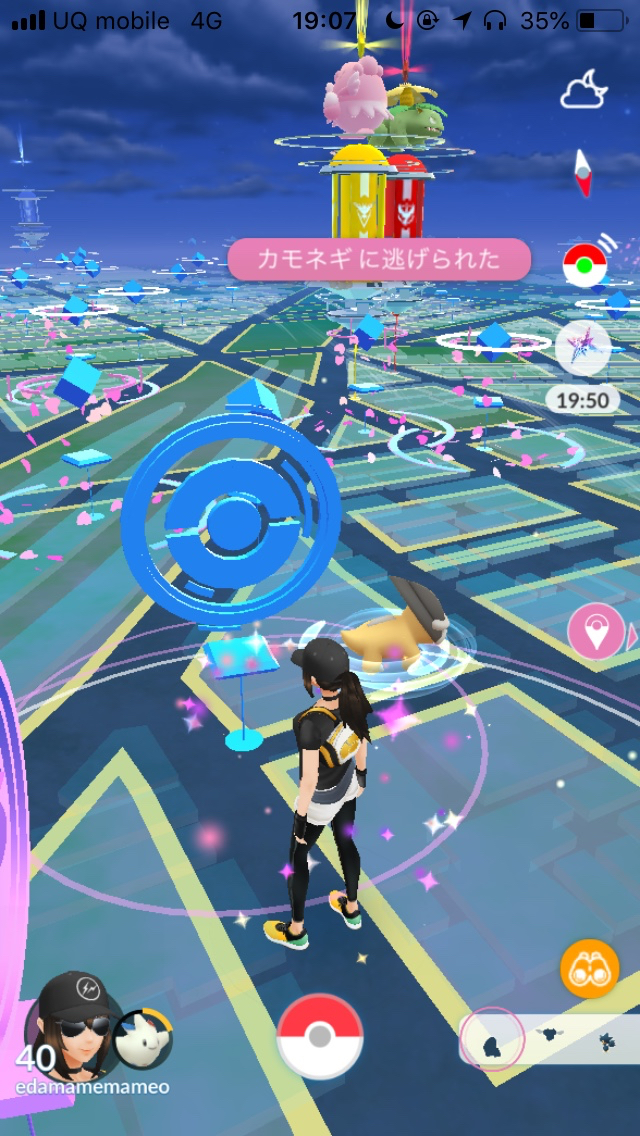Tap the active Star Piece timer
640x1136 pixels.
[583, 349]
